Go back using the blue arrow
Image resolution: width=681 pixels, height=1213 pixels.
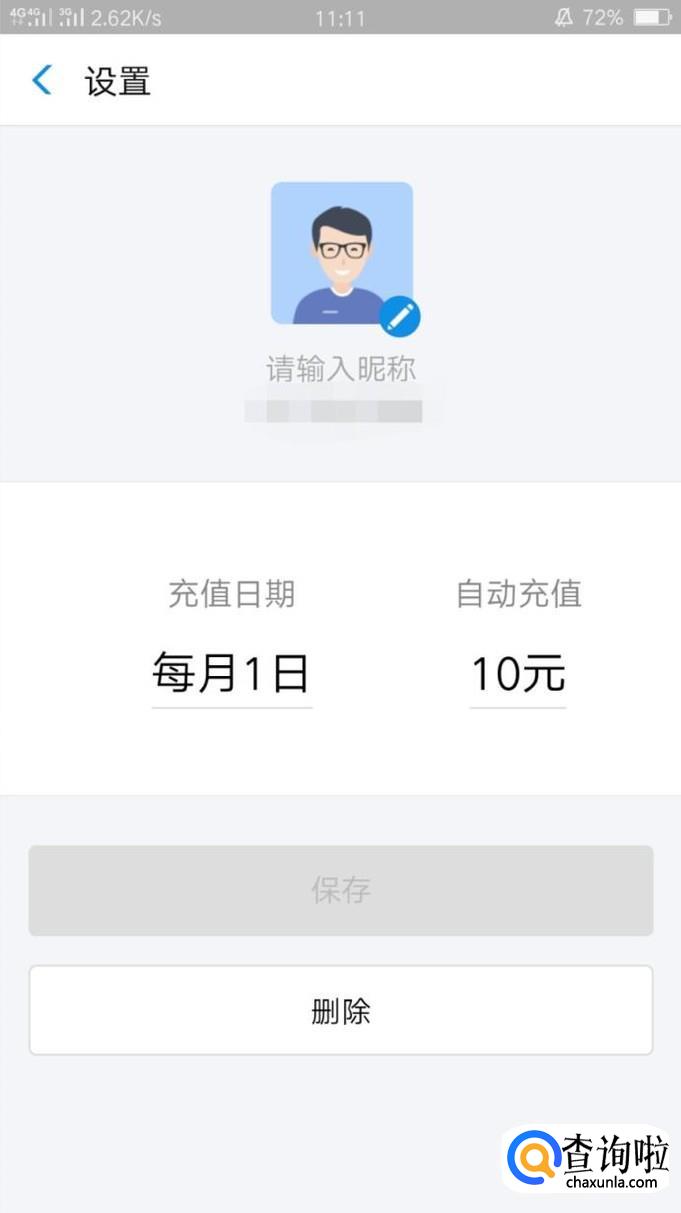[x=41, y=80]
